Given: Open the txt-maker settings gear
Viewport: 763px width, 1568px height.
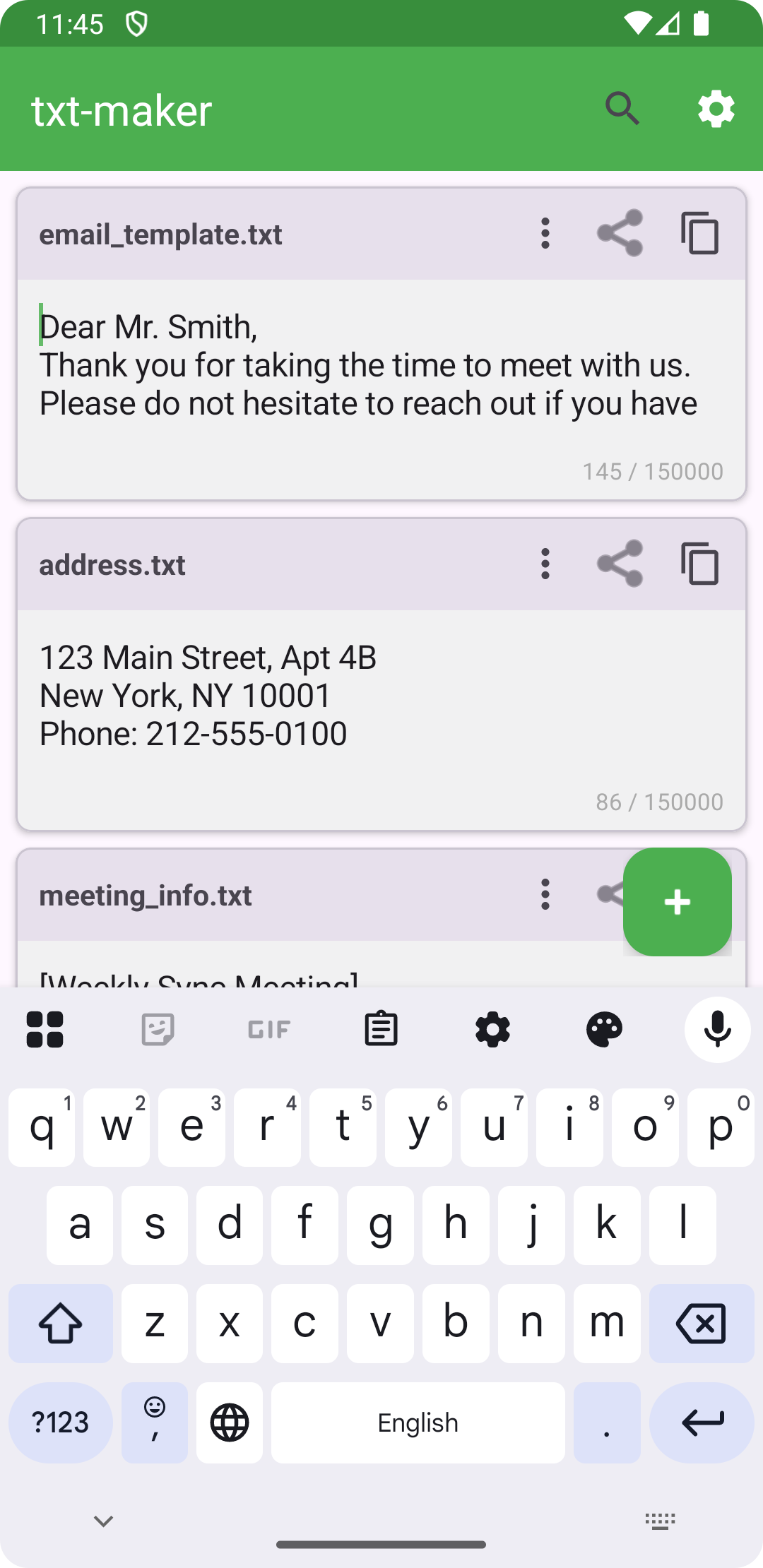Looking at the screenshot, I should pyautogui.click(x=715, y=109).
